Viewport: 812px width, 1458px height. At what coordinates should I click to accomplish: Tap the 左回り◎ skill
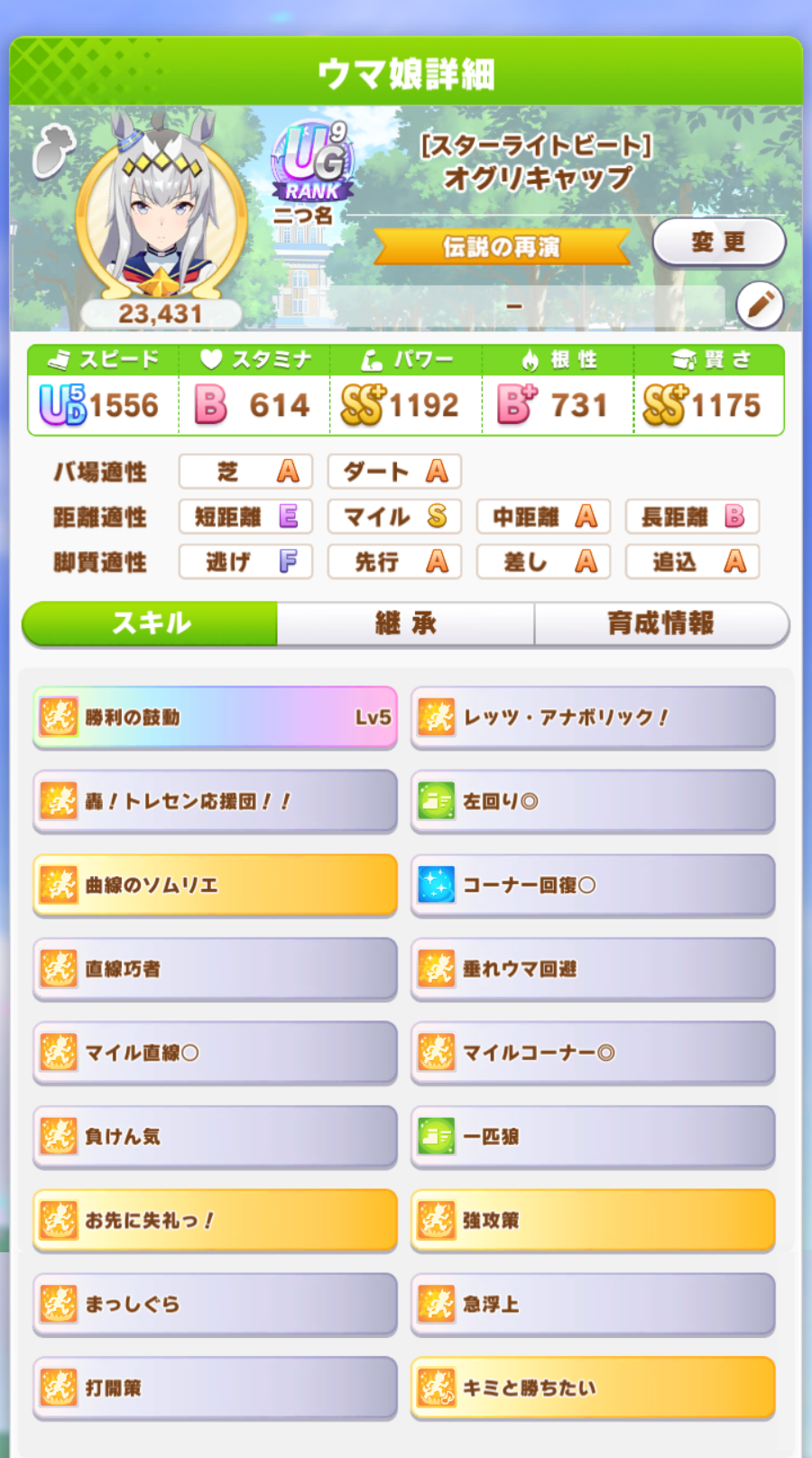click(x=593, y=801)
